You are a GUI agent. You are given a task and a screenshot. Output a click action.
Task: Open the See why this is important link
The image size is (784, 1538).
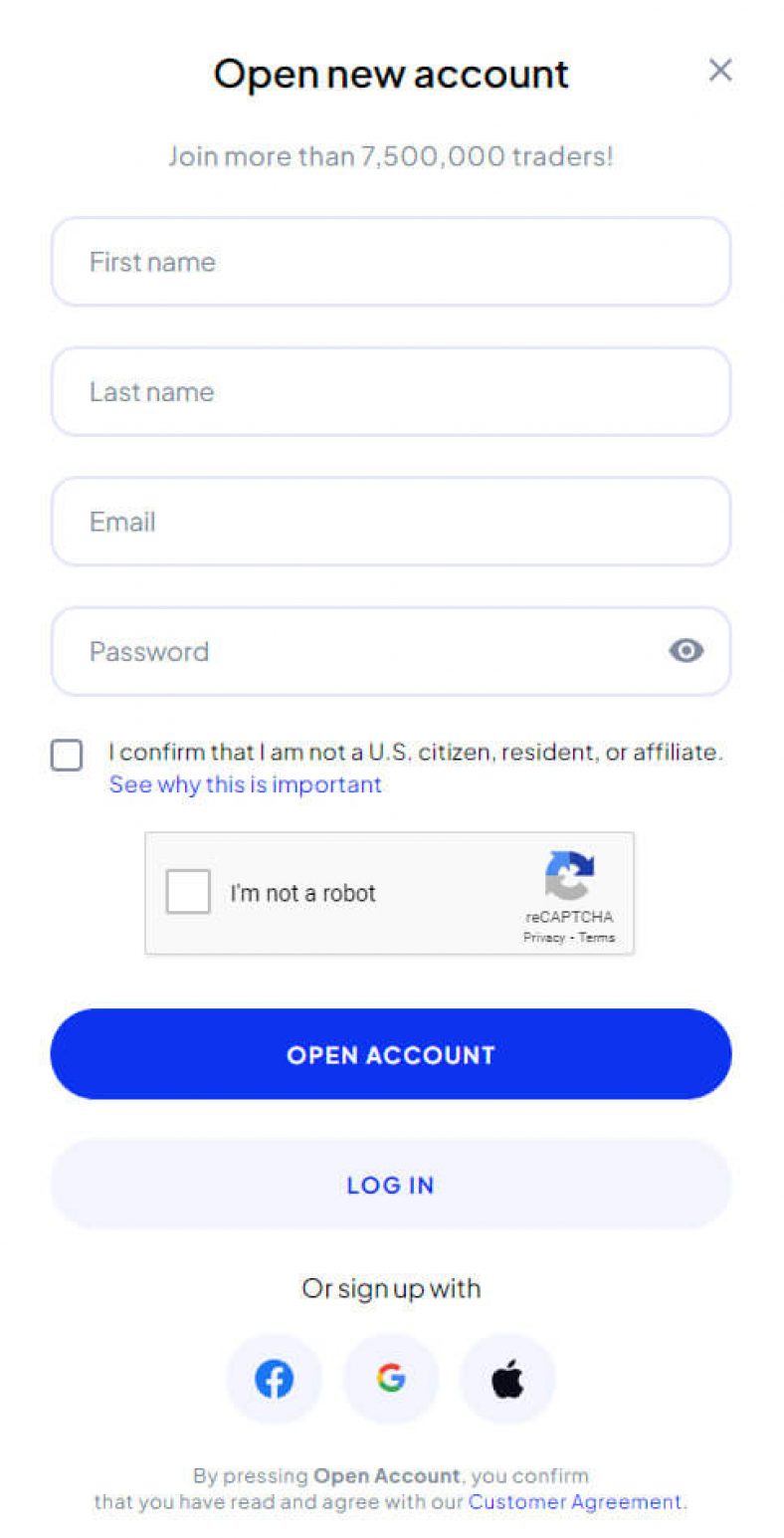pos(245,784)
